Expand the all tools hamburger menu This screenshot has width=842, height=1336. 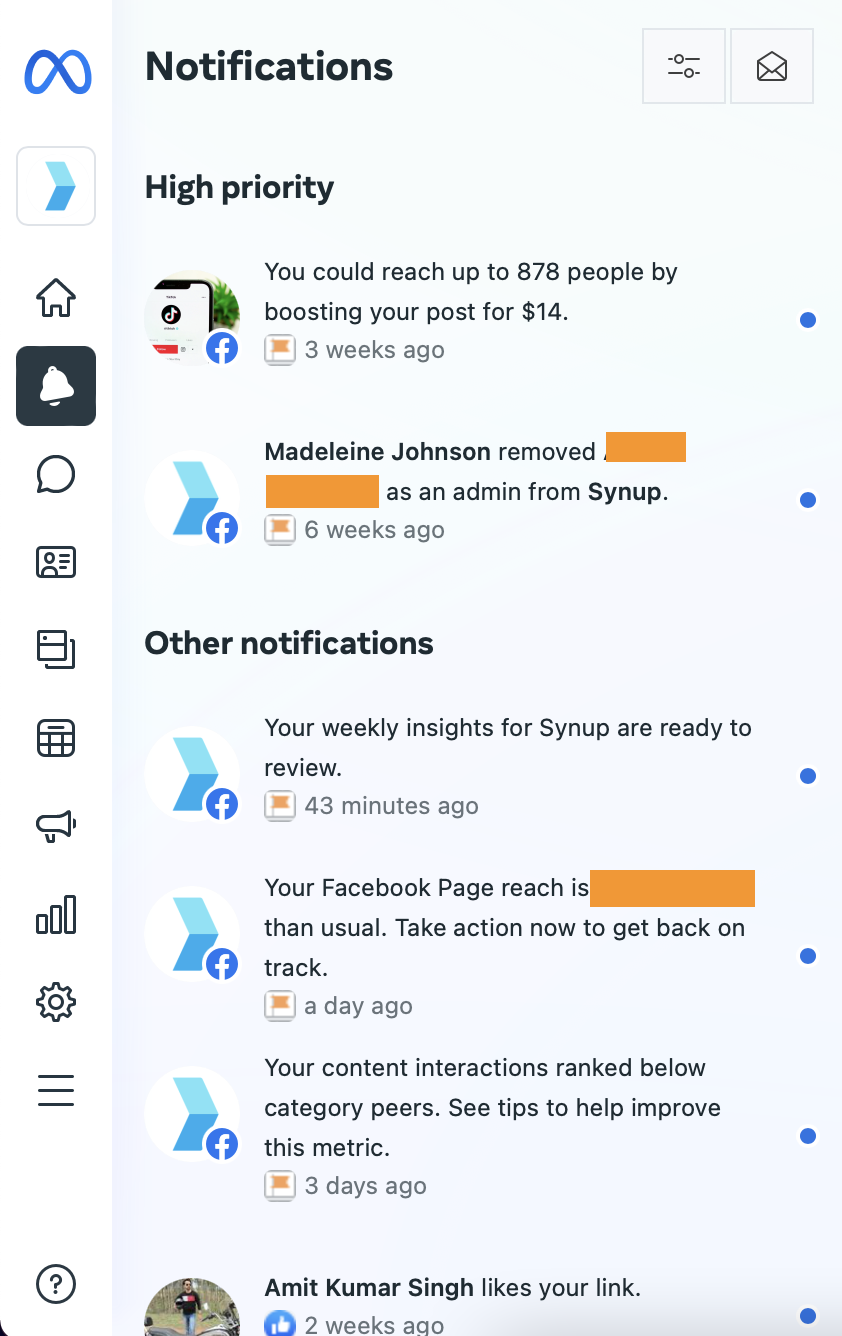pyautogui.click(x=56, y=1090)
